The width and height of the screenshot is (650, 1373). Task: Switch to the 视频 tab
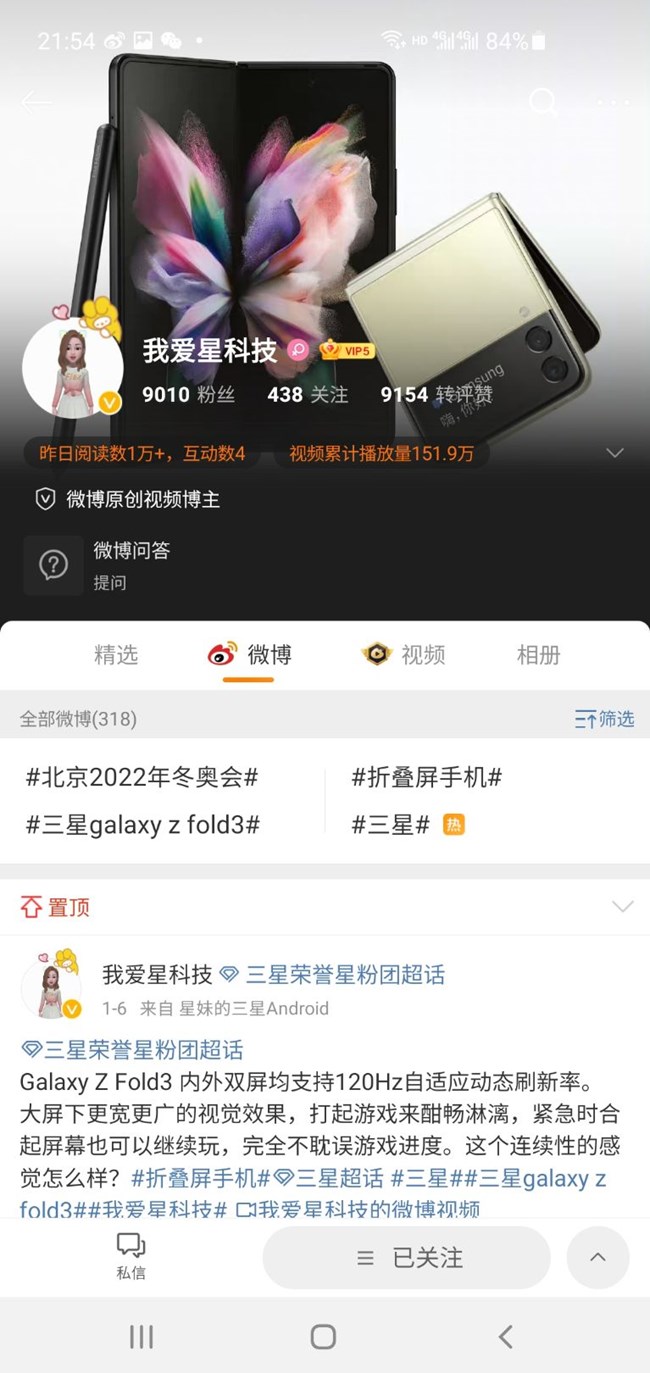(403, 655)
